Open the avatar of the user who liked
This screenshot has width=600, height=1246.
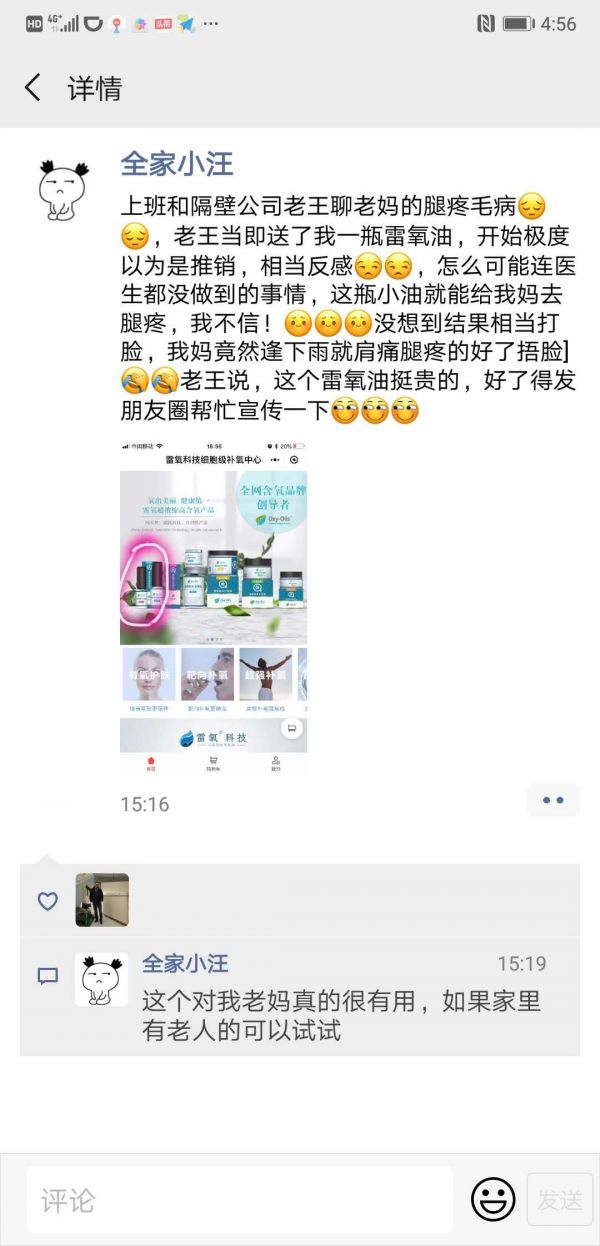tap(102, 900)
